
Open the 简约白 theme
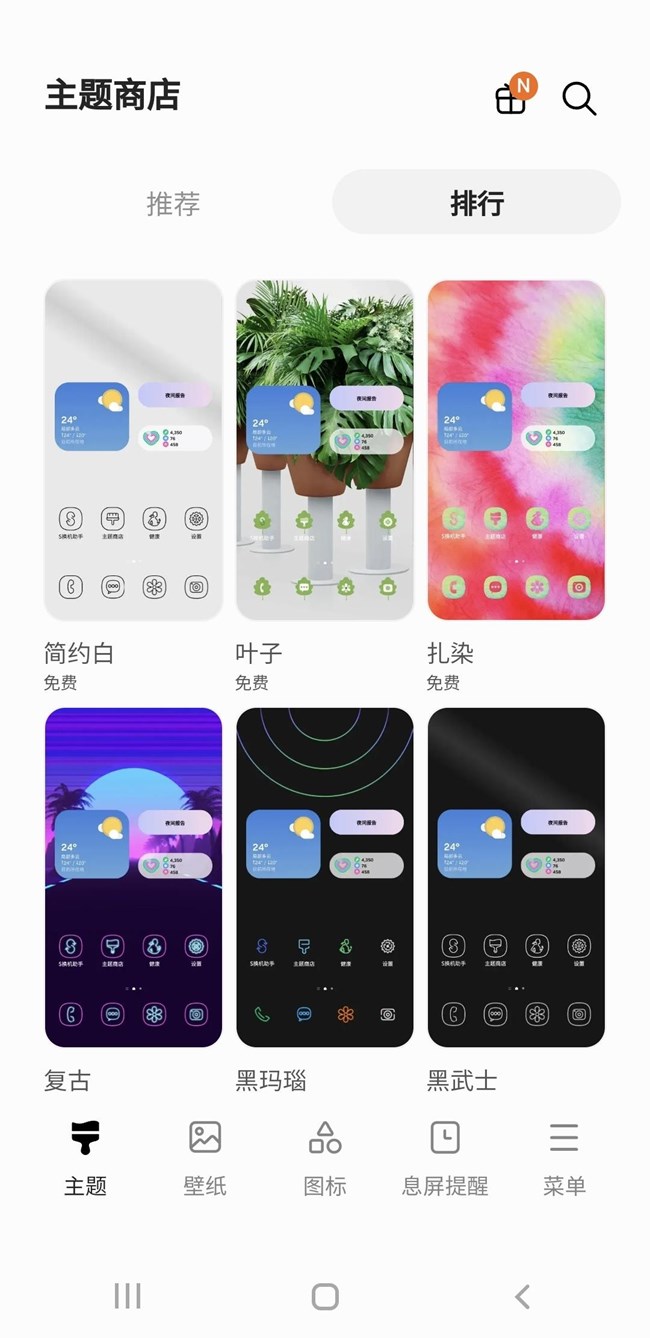point(133,450)
